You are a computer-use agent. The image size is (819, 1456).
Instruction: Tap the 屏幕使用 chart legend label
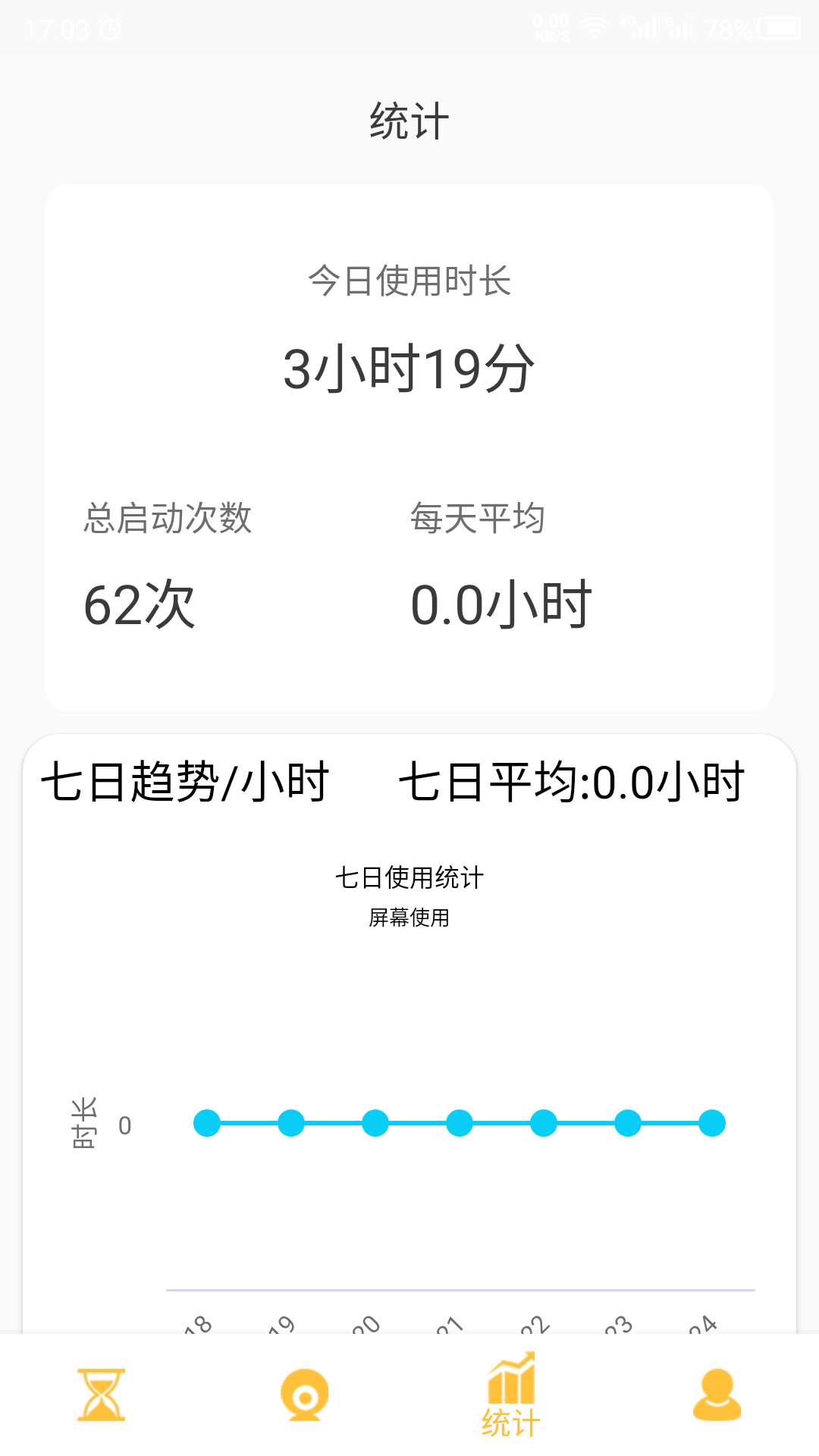click(409, 919)
